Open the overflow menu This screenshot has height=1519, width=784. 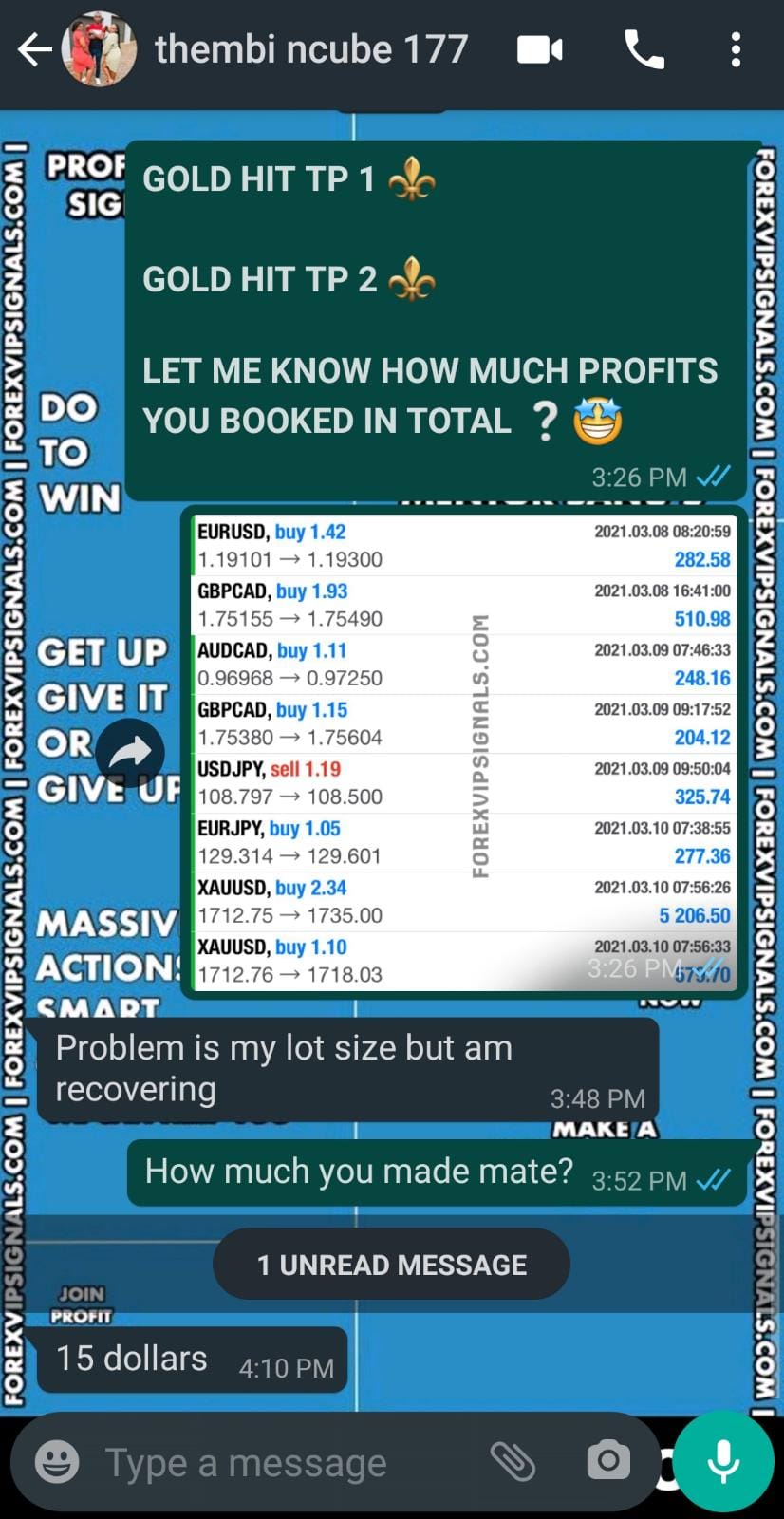(x=736, y=49)
